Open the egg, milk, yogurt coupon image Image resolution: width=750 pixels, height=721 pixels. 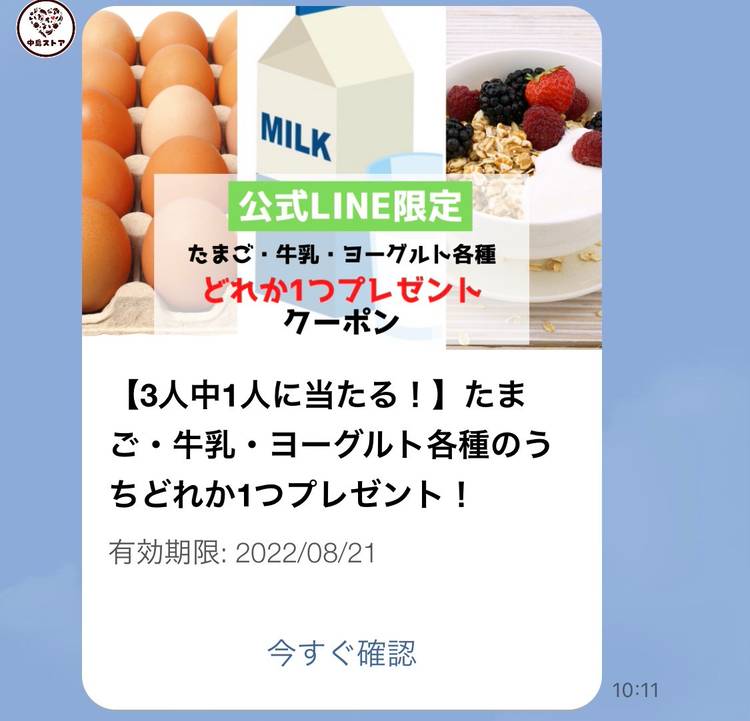click(342, 180)
